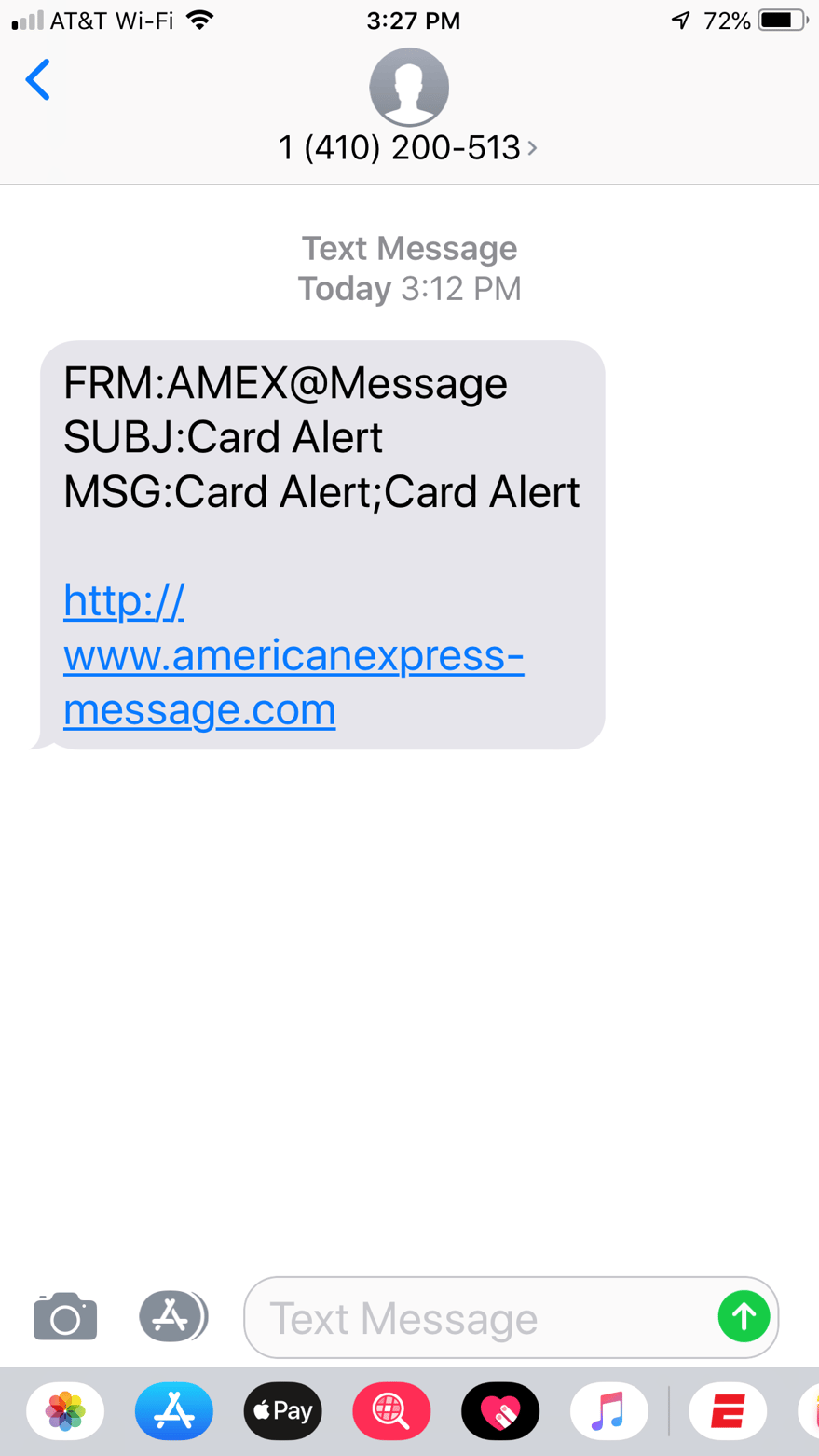Go back to the messages list

coord(38,80)
